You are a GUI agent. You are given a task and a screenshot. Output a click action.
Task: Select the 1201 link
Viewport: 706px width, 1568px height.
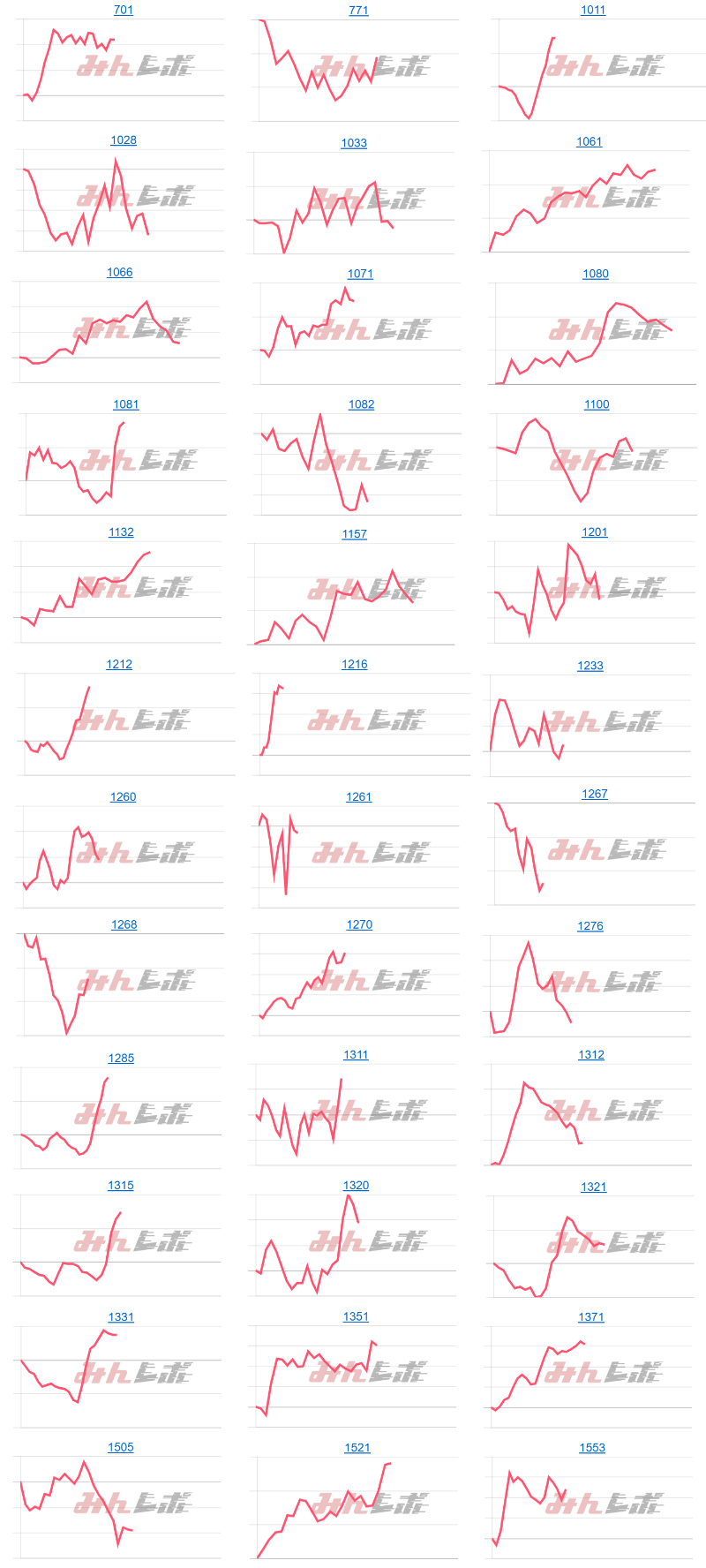tap(595, 532)
